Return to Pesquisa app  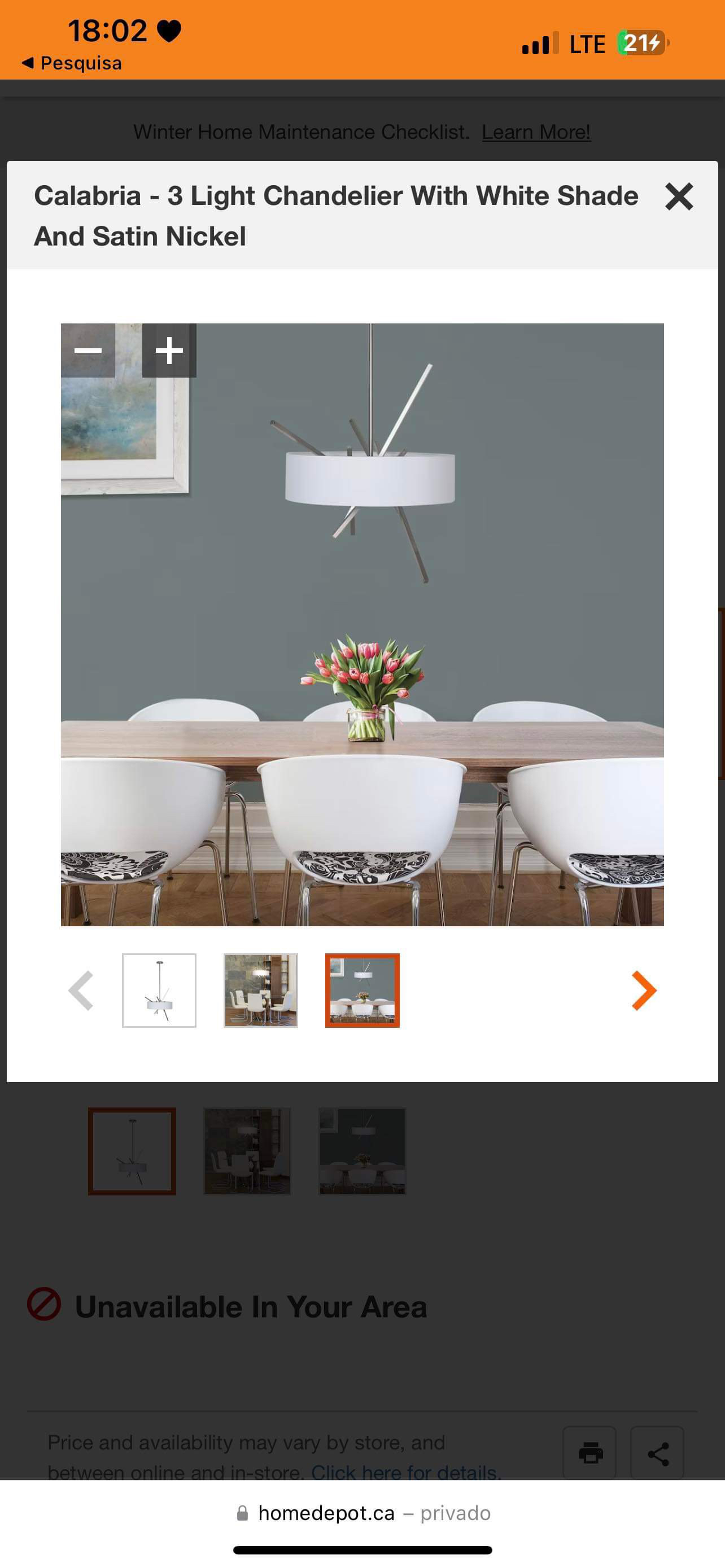[72, 63]
